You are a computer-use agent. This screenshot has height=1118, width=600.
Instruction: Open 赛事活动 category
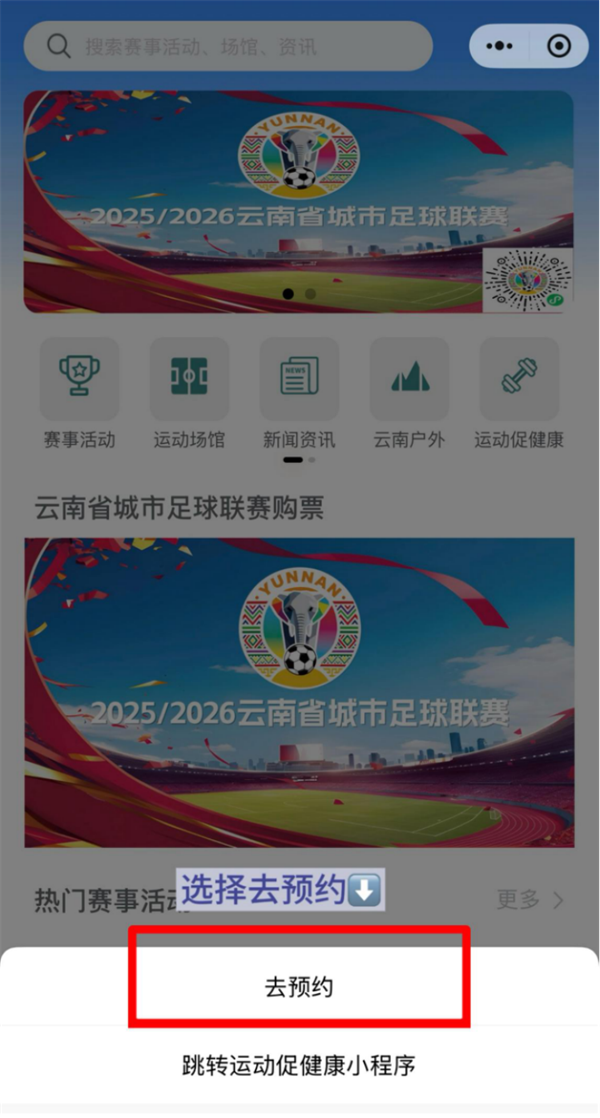point(79,393)
